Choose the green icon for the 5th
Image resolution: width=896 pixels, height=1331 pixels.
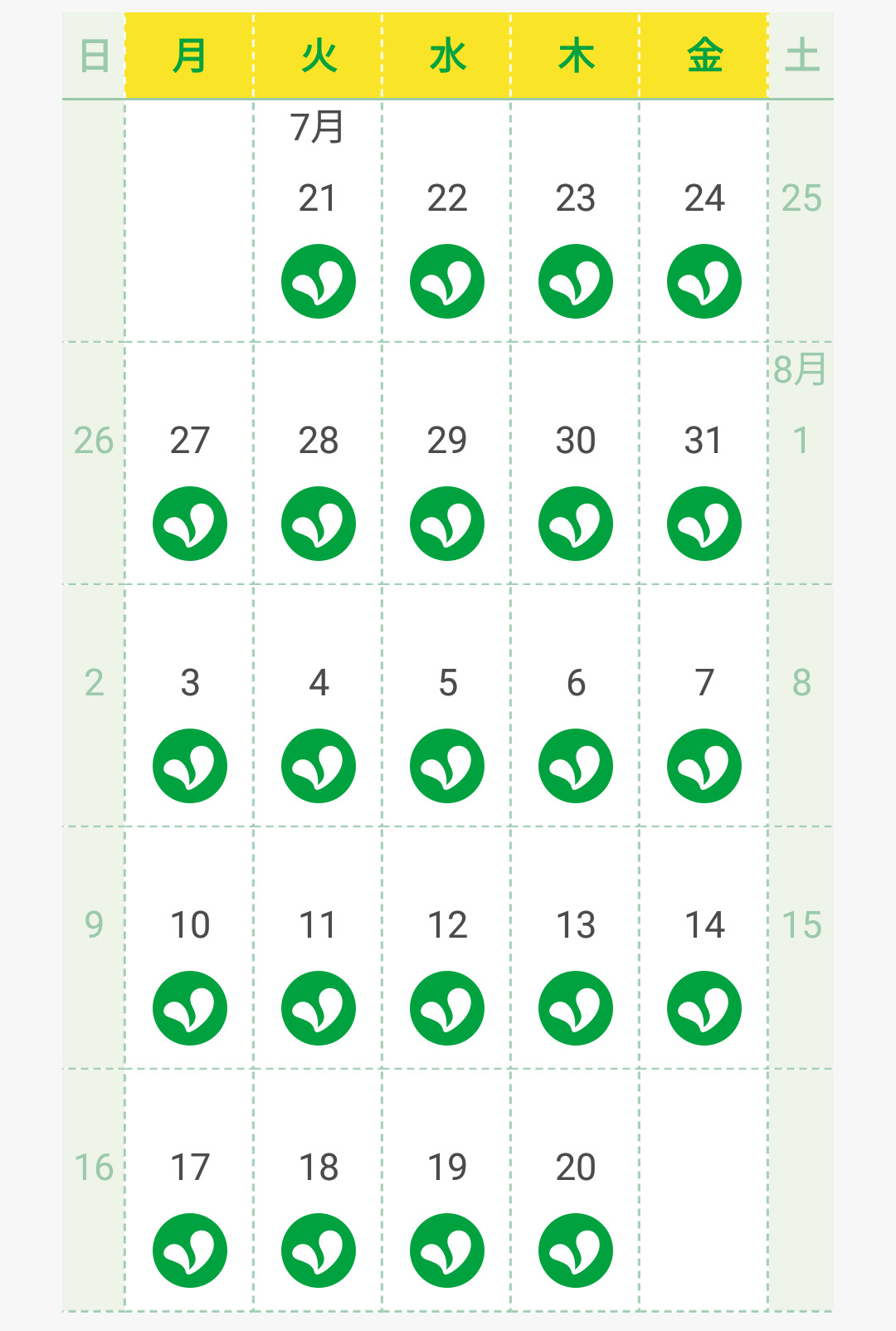447,766
